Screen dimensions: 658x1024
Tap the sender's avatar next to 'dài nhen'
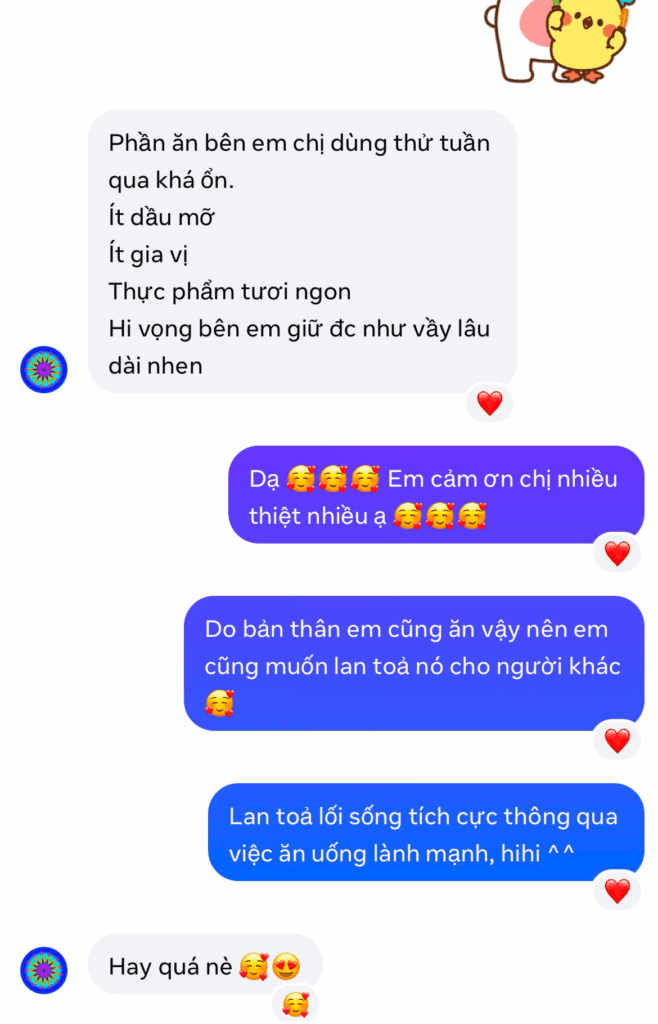(44, 370)
